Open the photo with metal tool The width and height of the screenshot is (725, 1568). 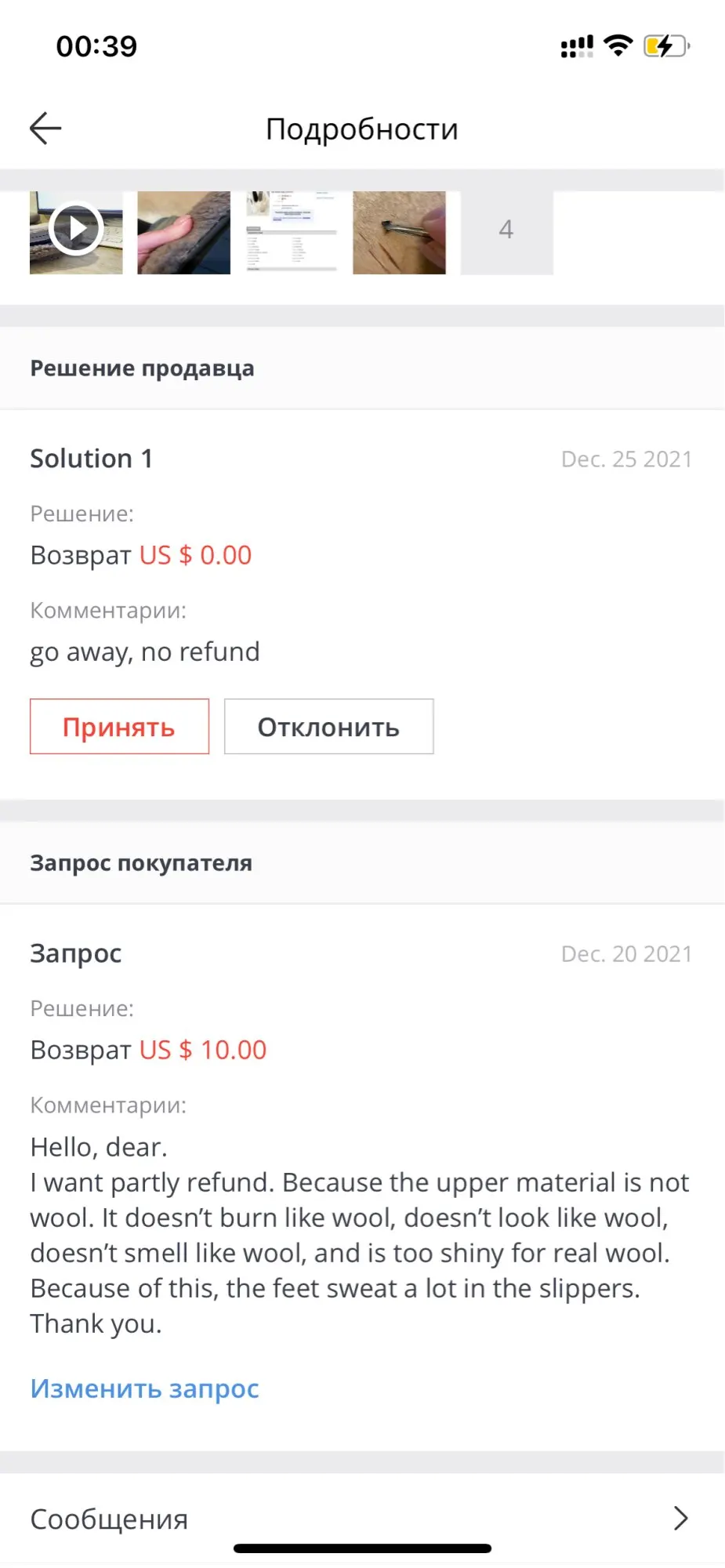pos(399,232)
